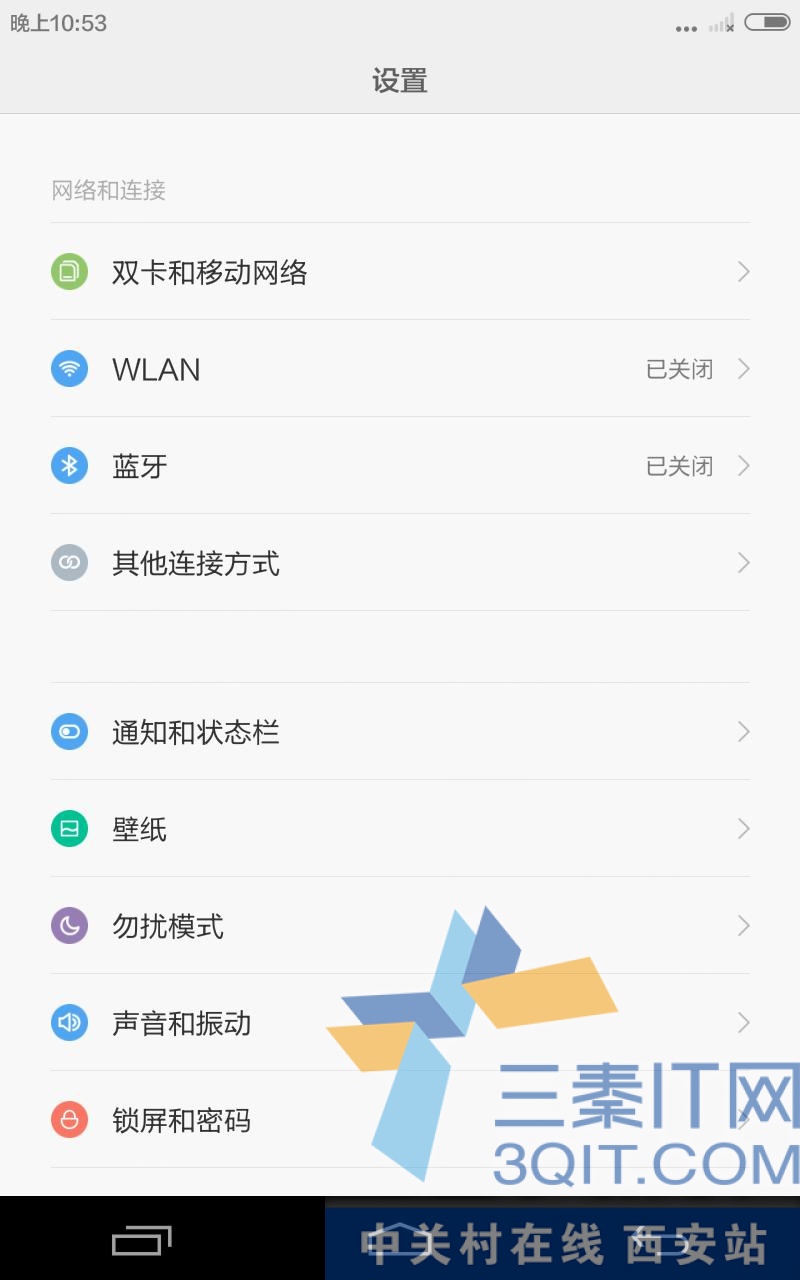
Task: Open the WLAN settings row
Action: coord(400,369)
